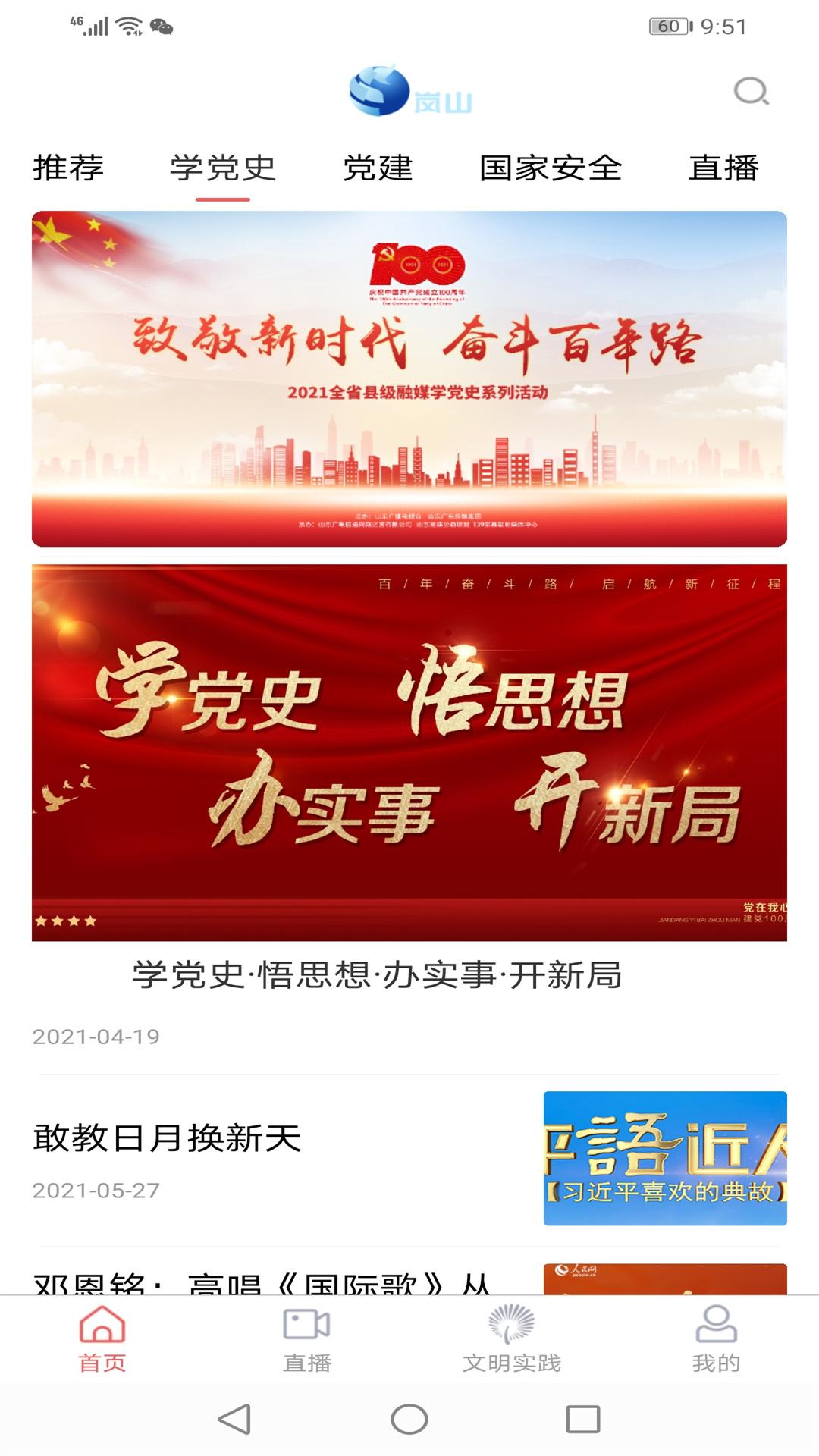
Task: Go to the 首页 bottom tab
Action: click(102, 1340)
